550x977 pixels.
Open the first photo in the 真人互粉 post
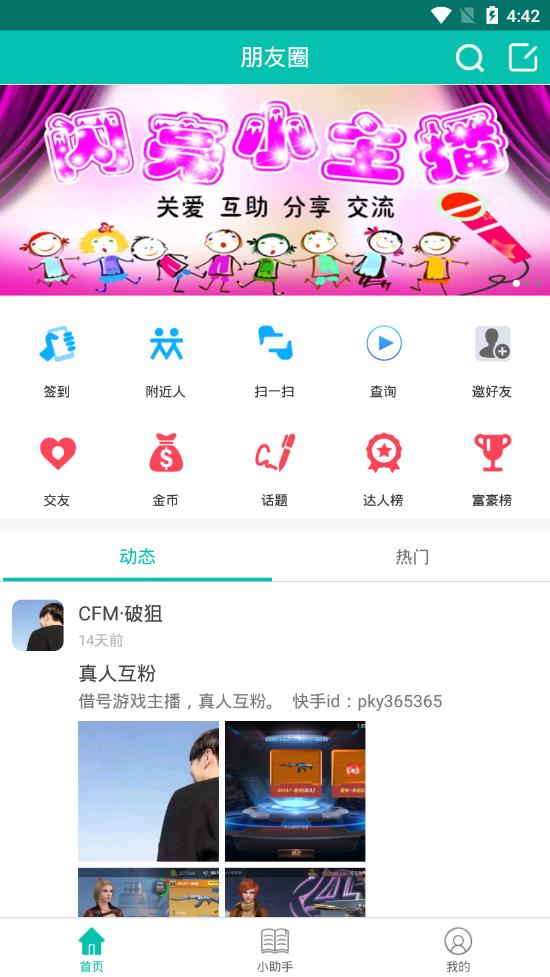tap(148, 791)
